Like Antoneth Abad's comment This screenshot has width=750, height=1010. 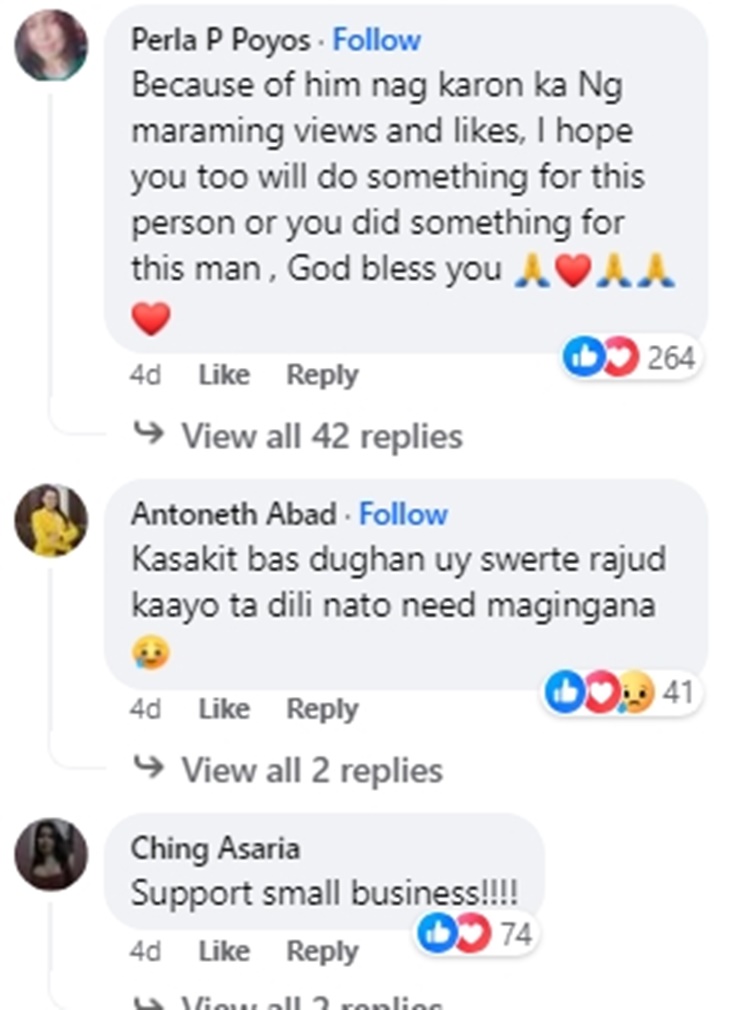223,709
